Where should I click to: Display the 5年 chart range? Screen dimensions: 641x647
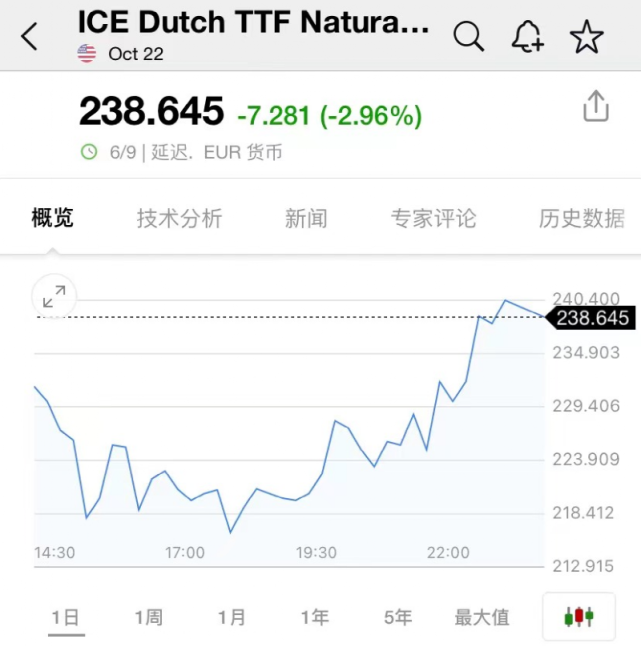[x=397, y=617]
